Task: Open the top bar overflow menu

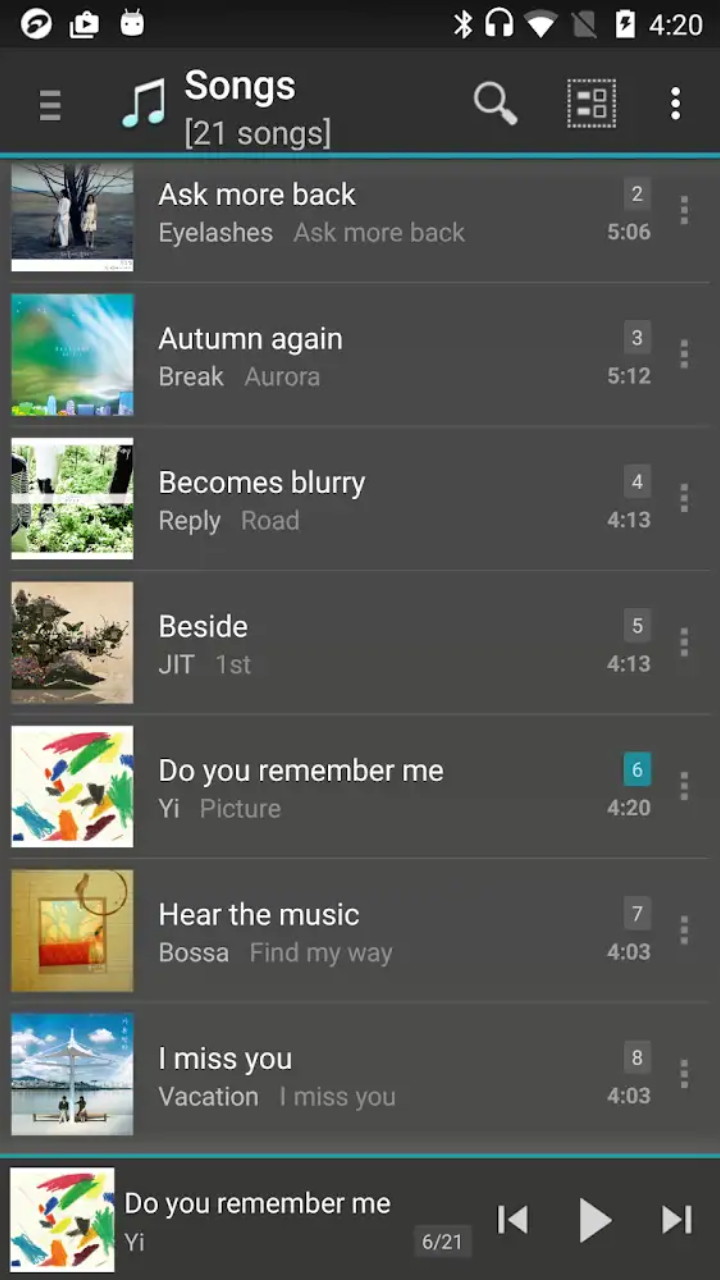Action: point(676,103)
